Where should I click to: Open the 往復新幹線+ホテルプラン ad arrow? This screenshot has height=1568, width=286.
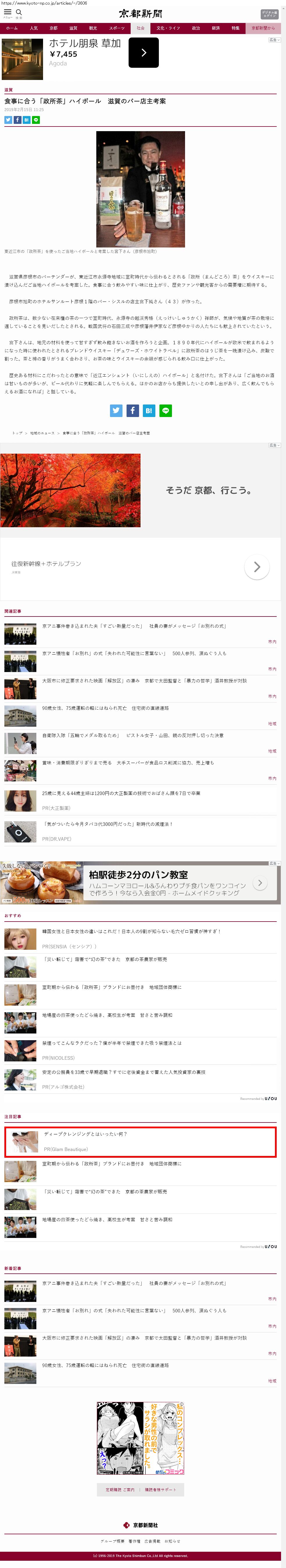257,567
